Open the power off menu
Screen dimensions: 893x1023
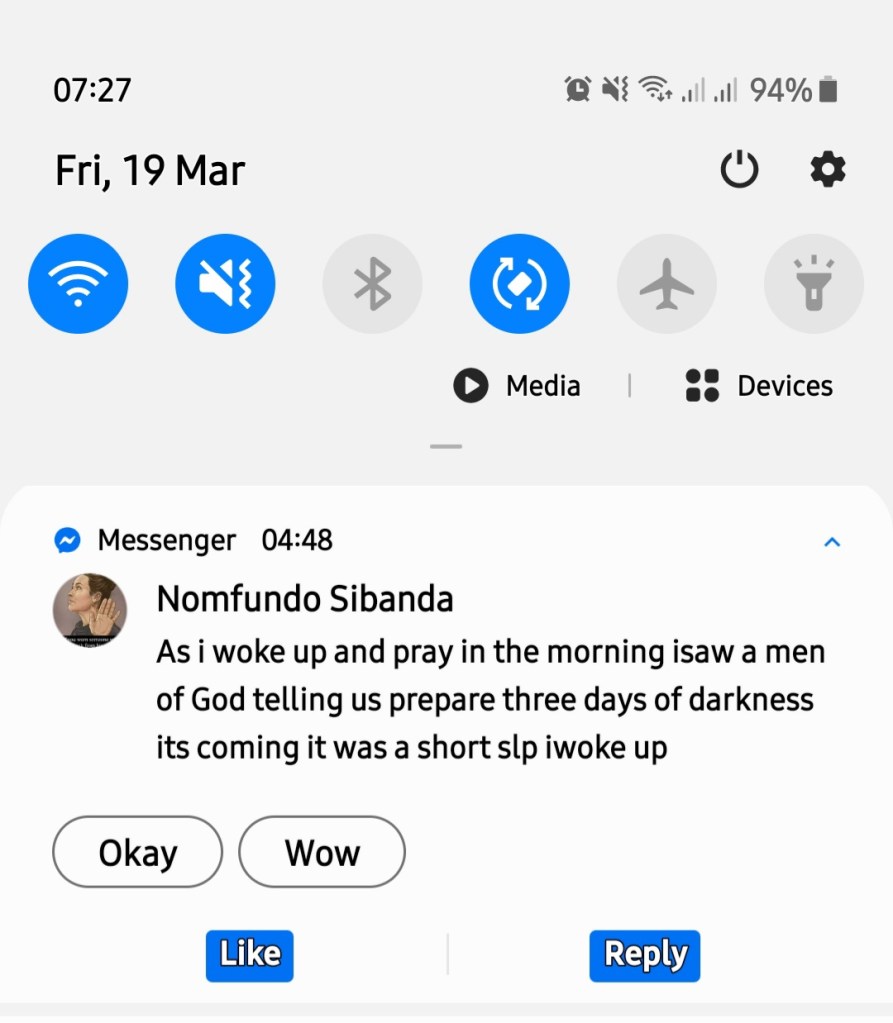pyautogui.click(x=739, y=171)
